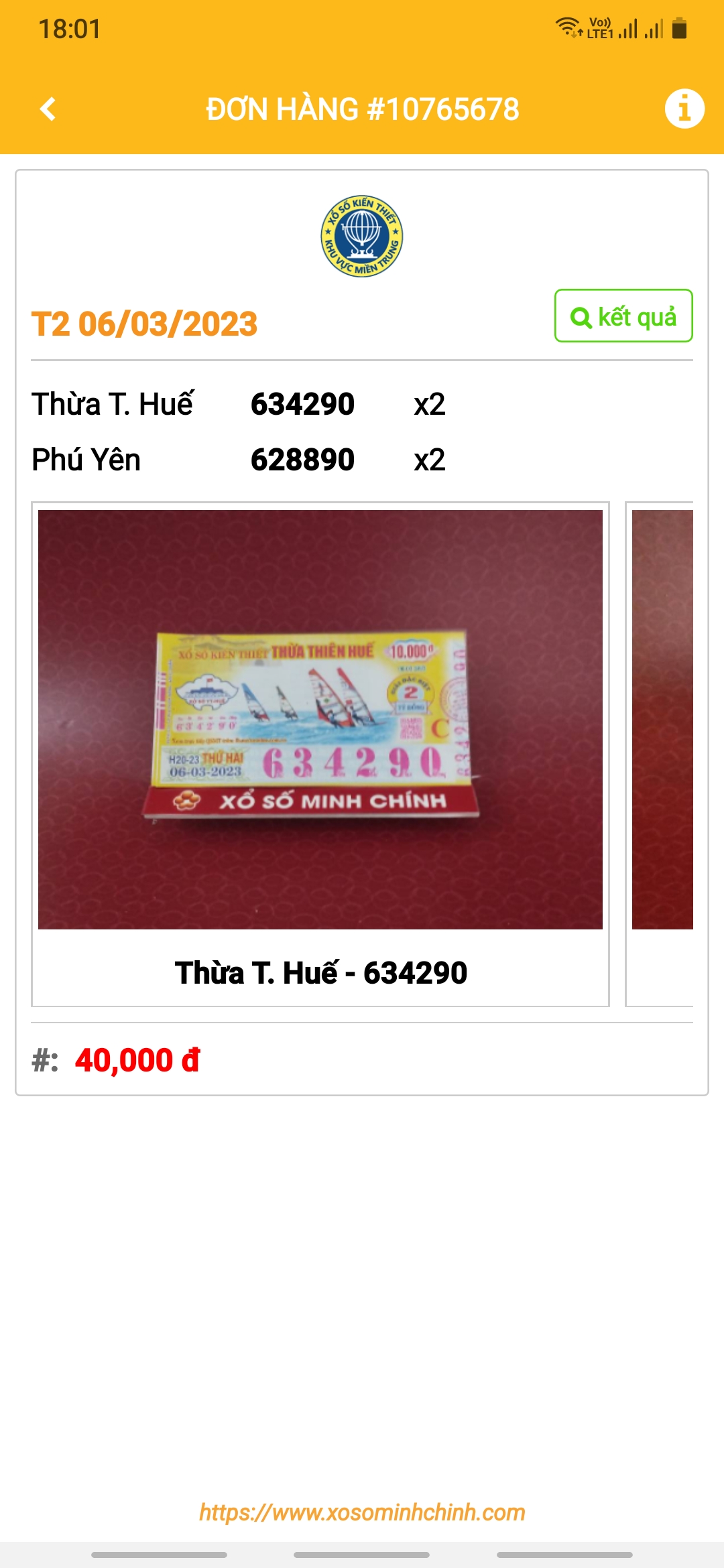Check results with kết quả button
The image size is (724, 1568).
click(623, 316)
